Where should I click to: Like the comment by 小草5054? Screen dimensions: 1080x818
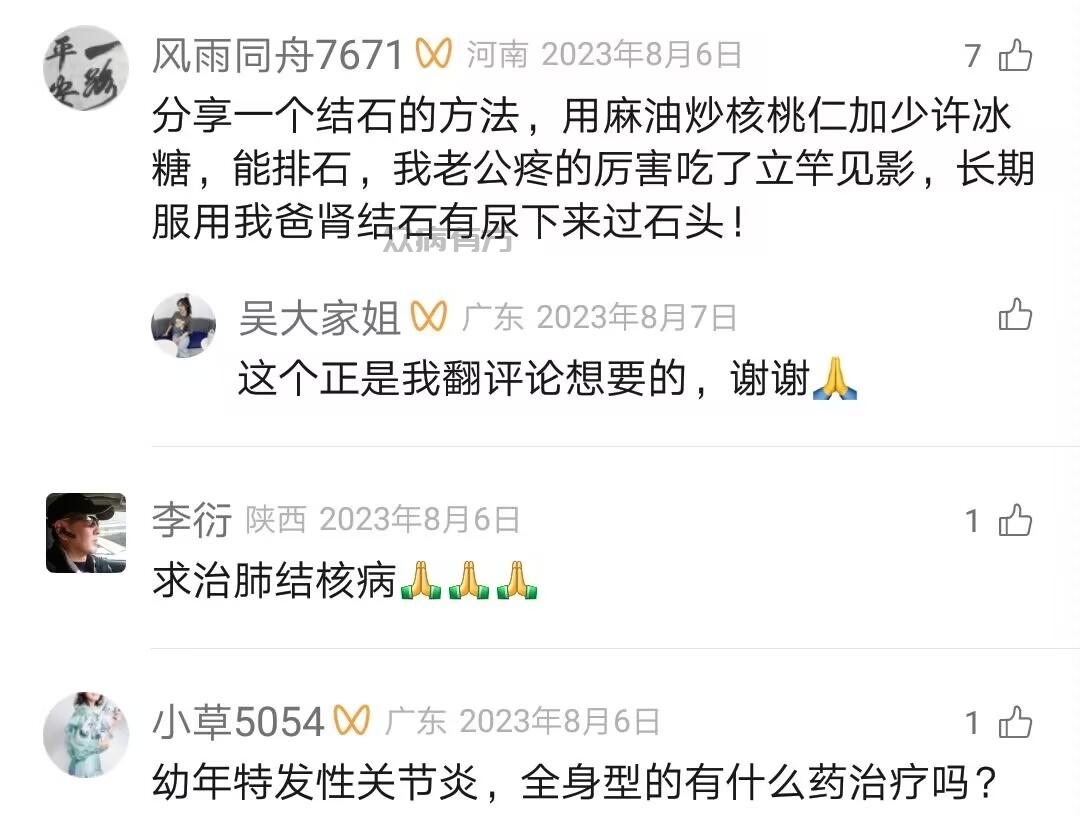pos(1015,722)
